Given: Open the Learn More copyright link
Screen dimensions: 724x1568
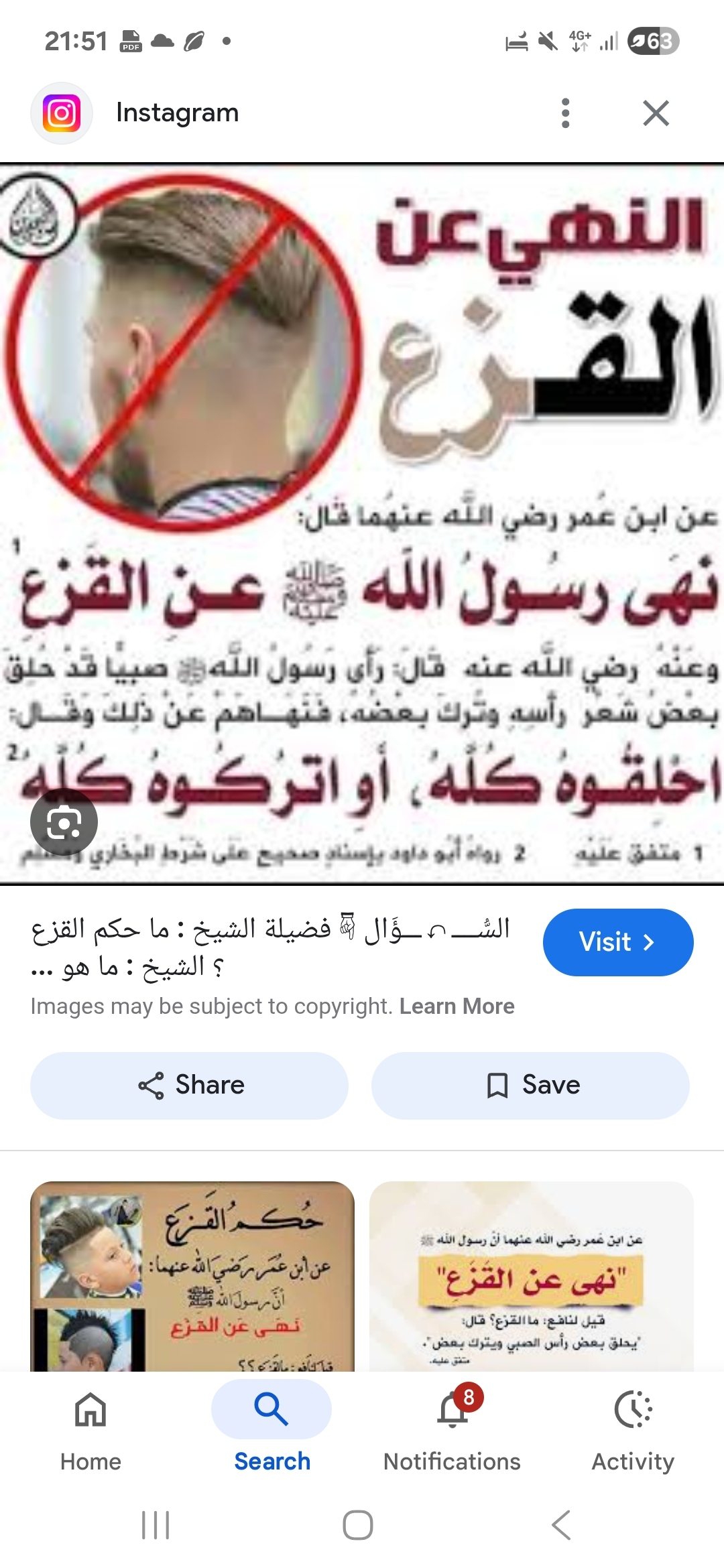Looking at the screenshot, I should point(457,1006).
